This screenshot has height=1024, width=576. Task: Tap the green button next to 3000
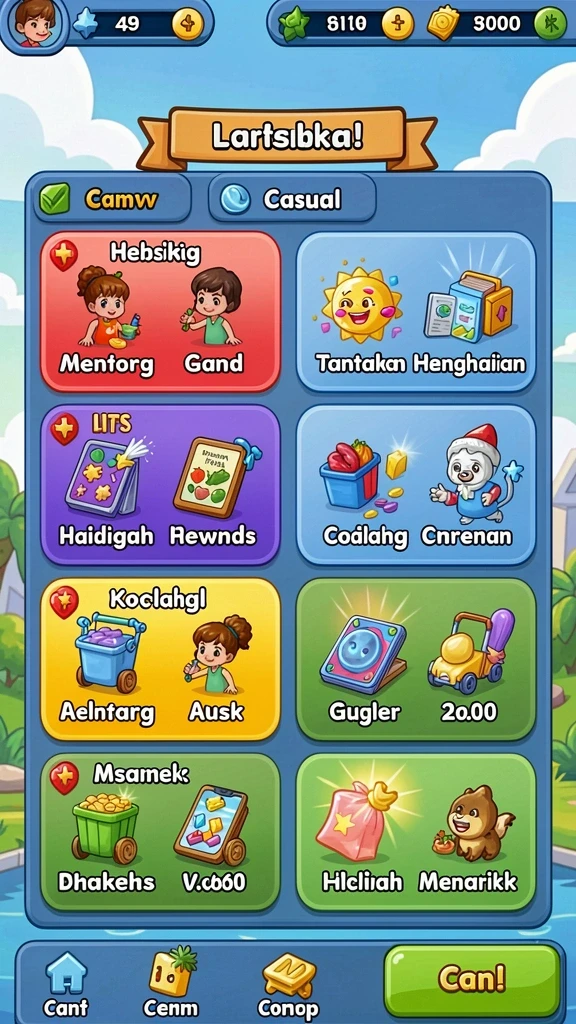click(550, 24)
